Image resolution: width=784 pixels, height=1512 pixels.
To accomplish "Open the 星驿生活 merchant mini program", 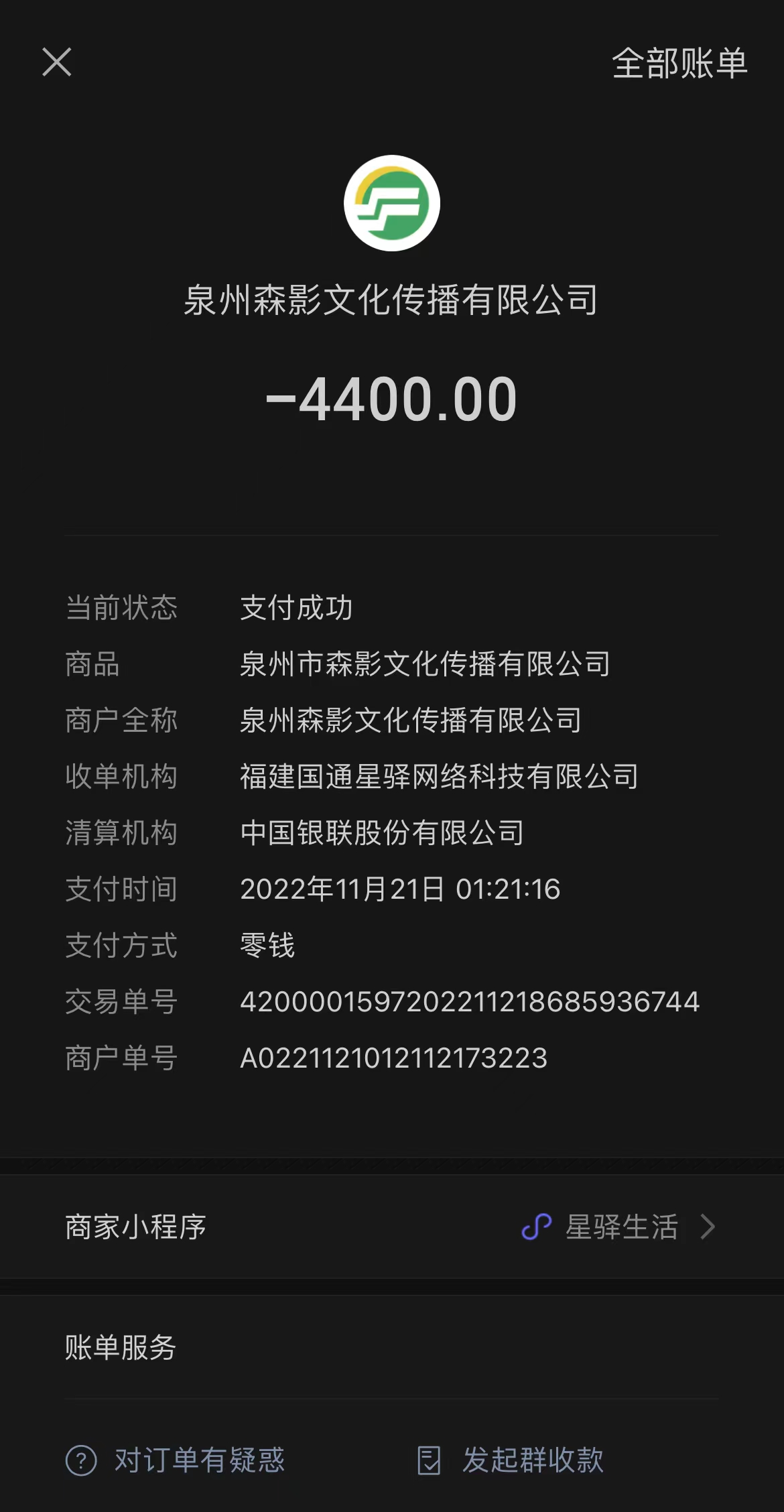I will 620,1226.
